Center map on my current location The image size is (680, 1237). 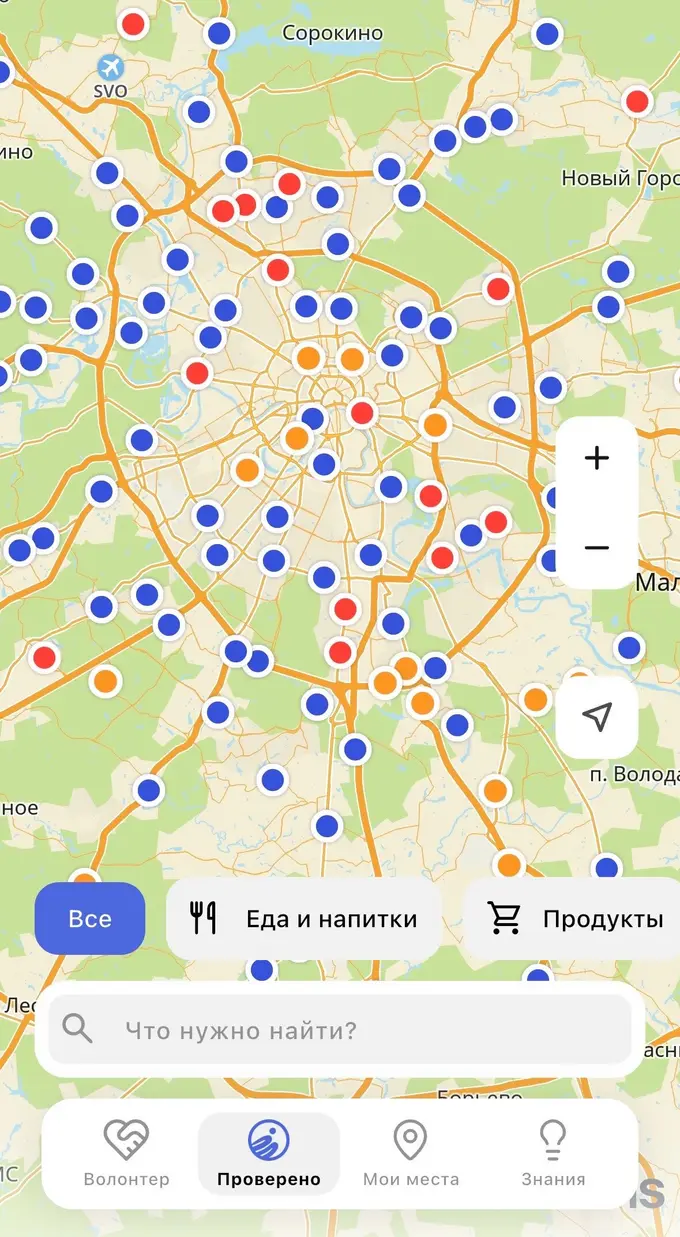(x=597, y=717)
